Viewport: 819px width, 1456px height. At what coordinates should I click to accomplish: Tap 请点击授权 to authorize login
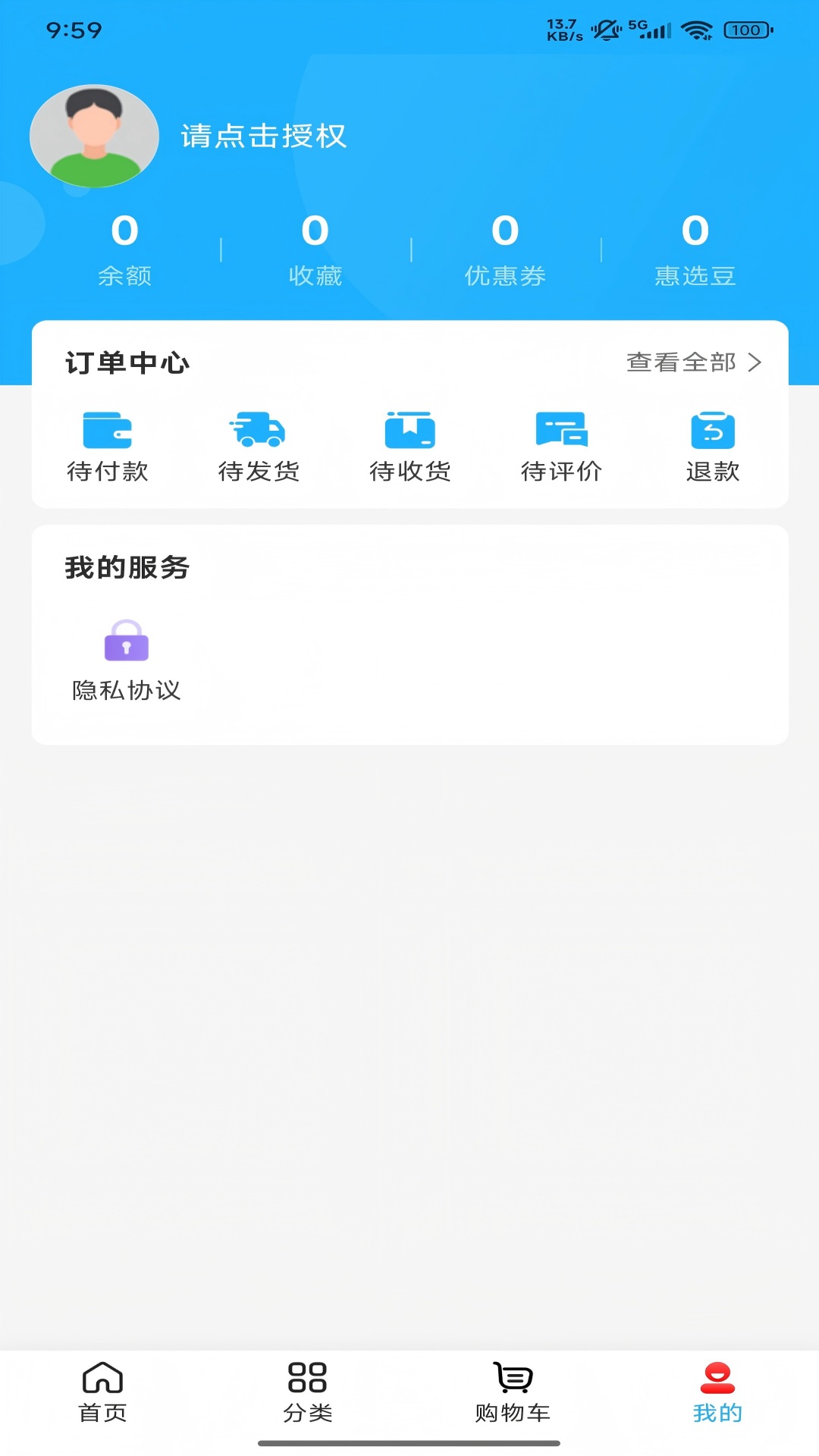click(x=263, y=137)
